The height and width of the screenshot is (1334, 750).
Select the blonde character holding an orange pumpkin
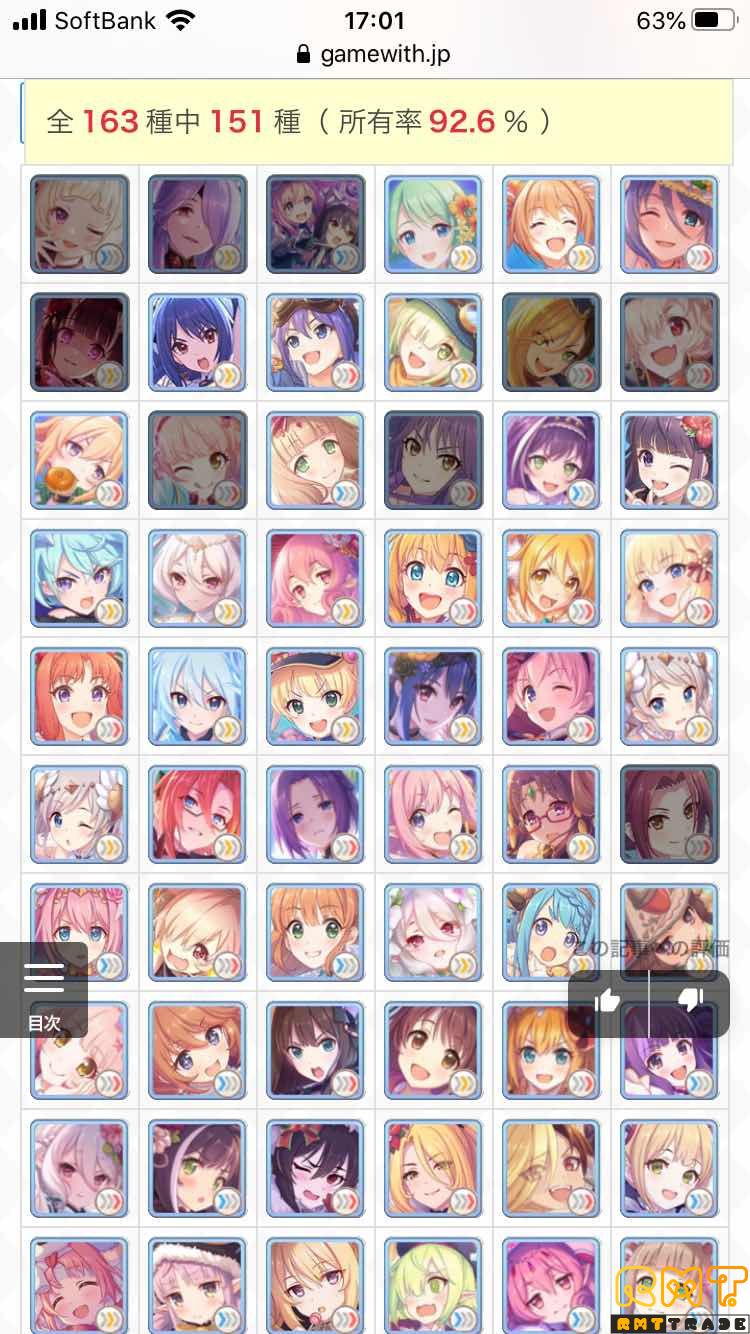tap(79, 460)
